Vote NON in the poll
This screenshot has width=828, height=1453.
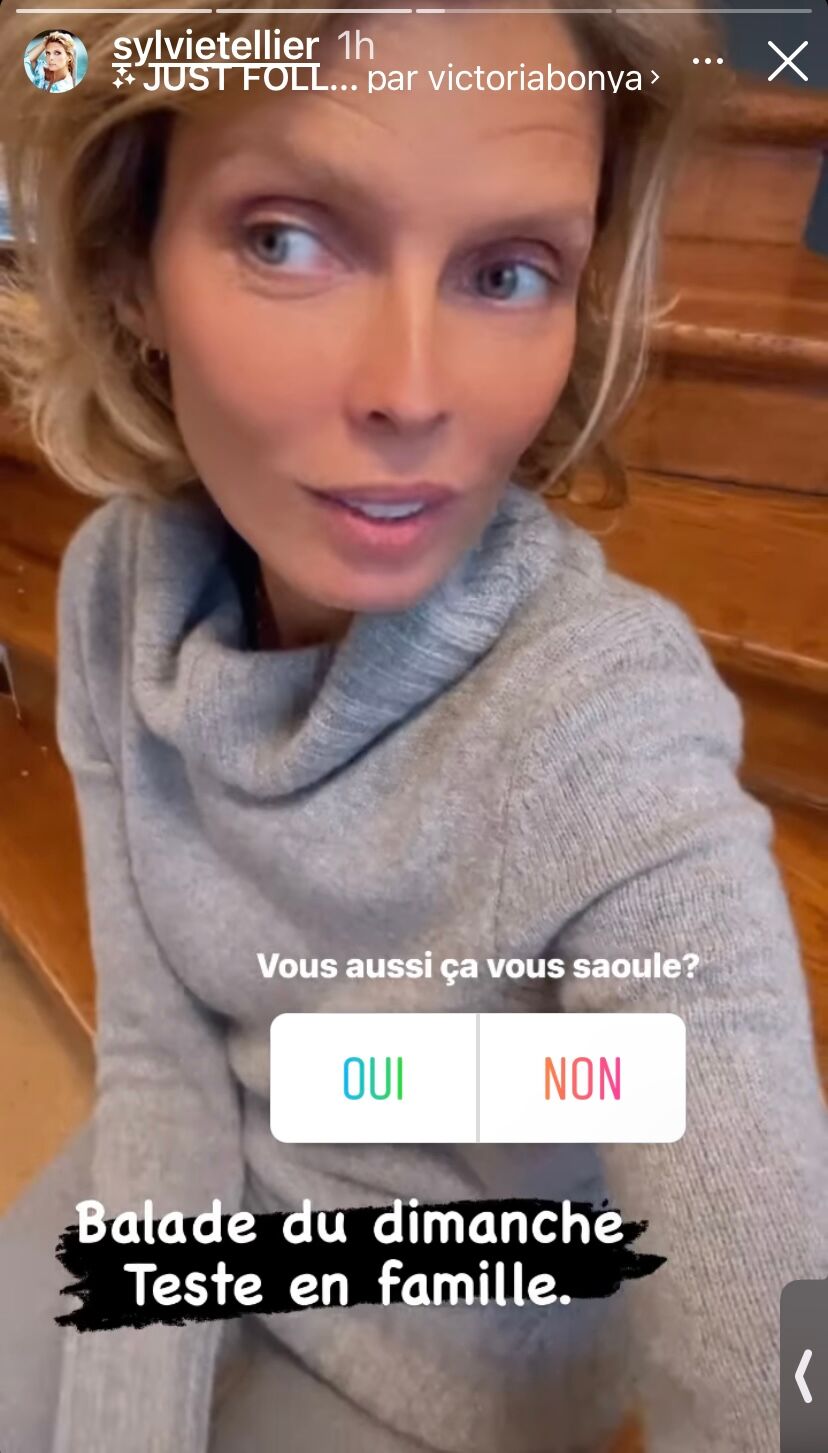coord(583,1078)
